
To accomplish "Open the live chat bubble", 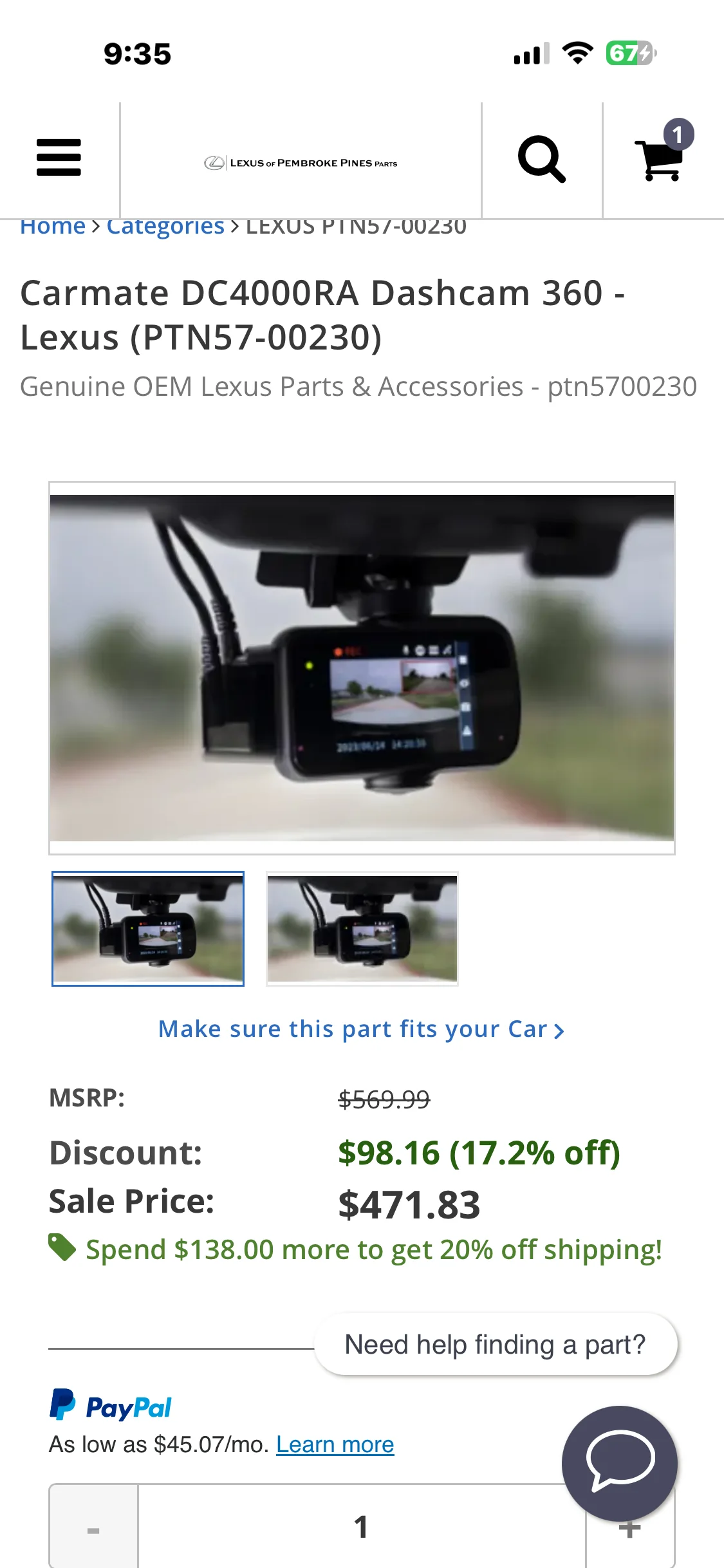I will [x=618, y=1462].
